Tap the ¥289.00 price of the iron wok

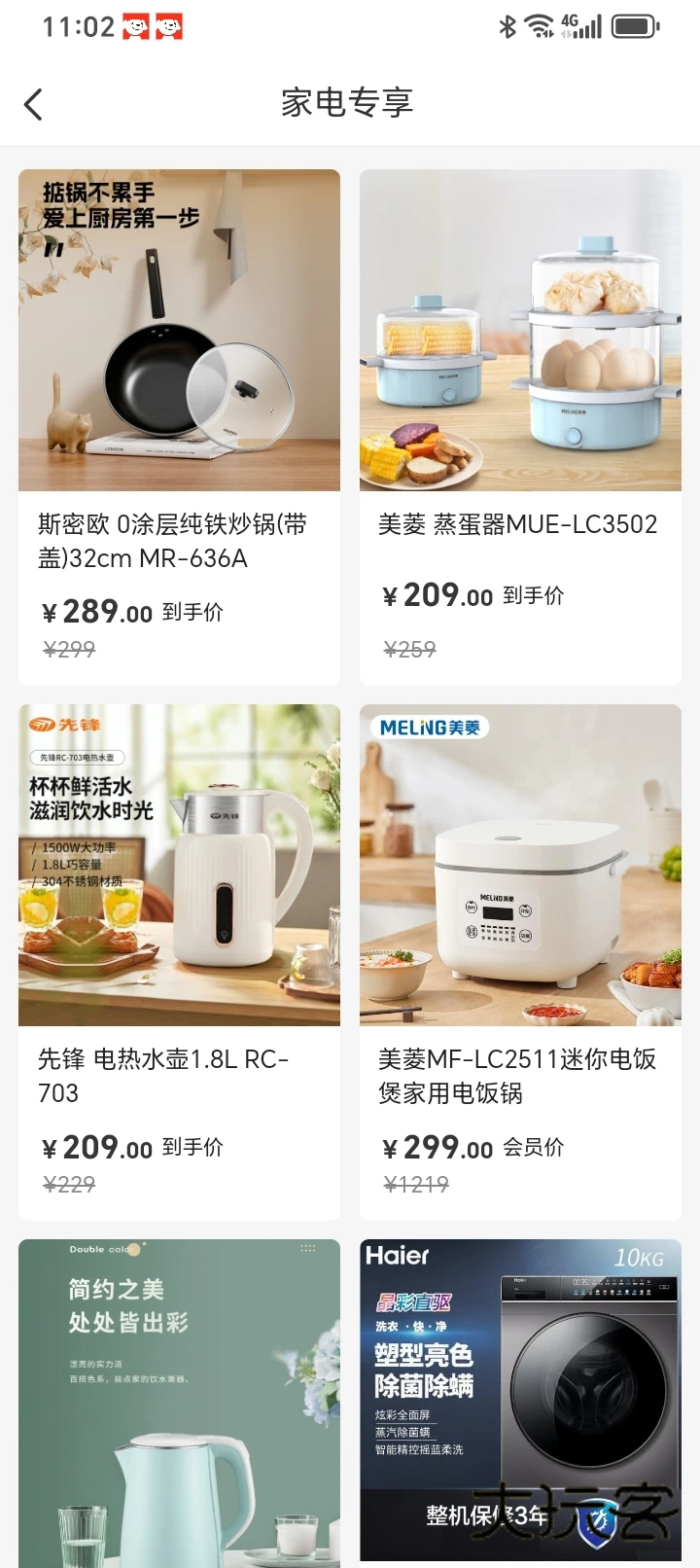pyautogui.click(x=97, y=611)
